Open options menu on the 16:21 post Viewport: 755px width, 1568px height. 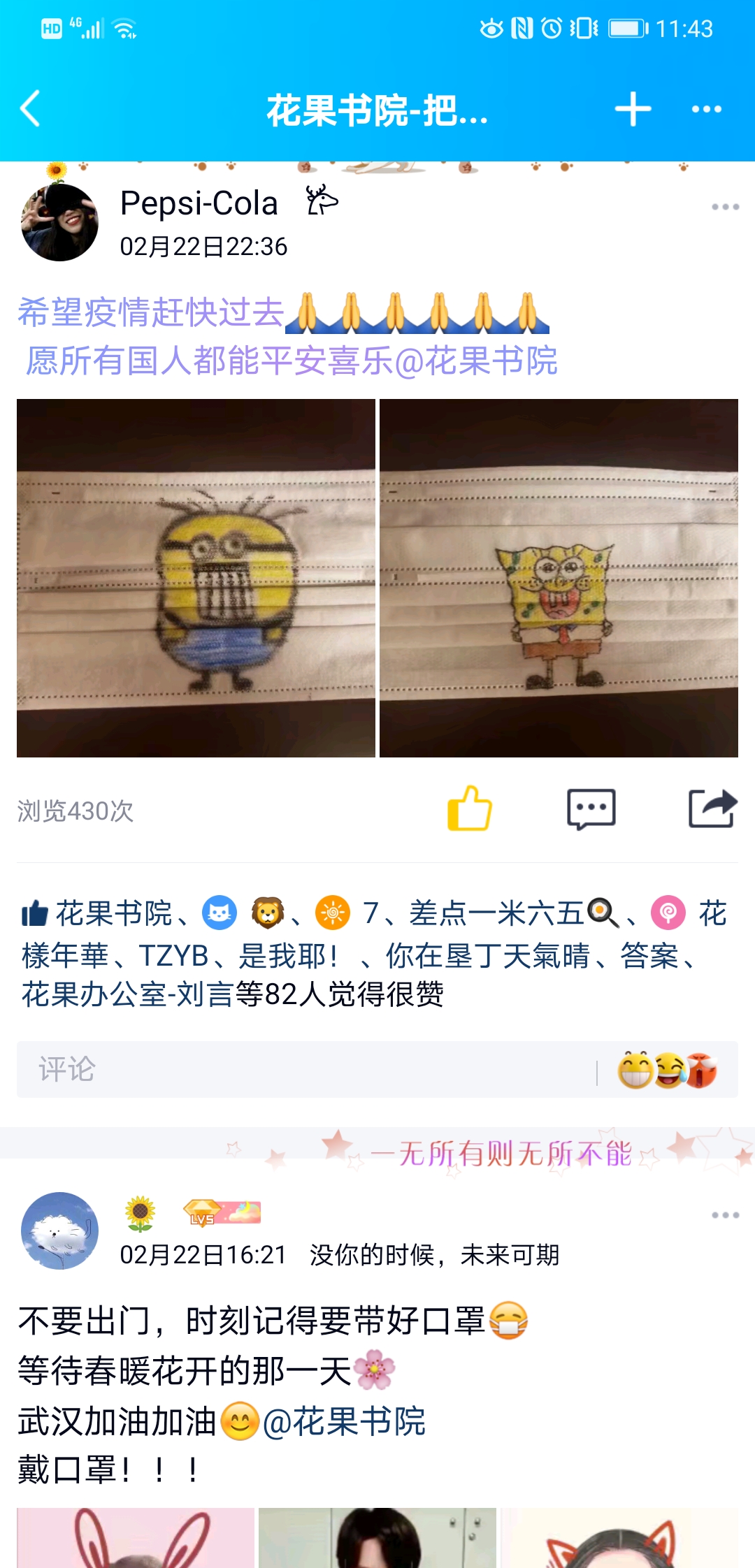click(725, 1215)
